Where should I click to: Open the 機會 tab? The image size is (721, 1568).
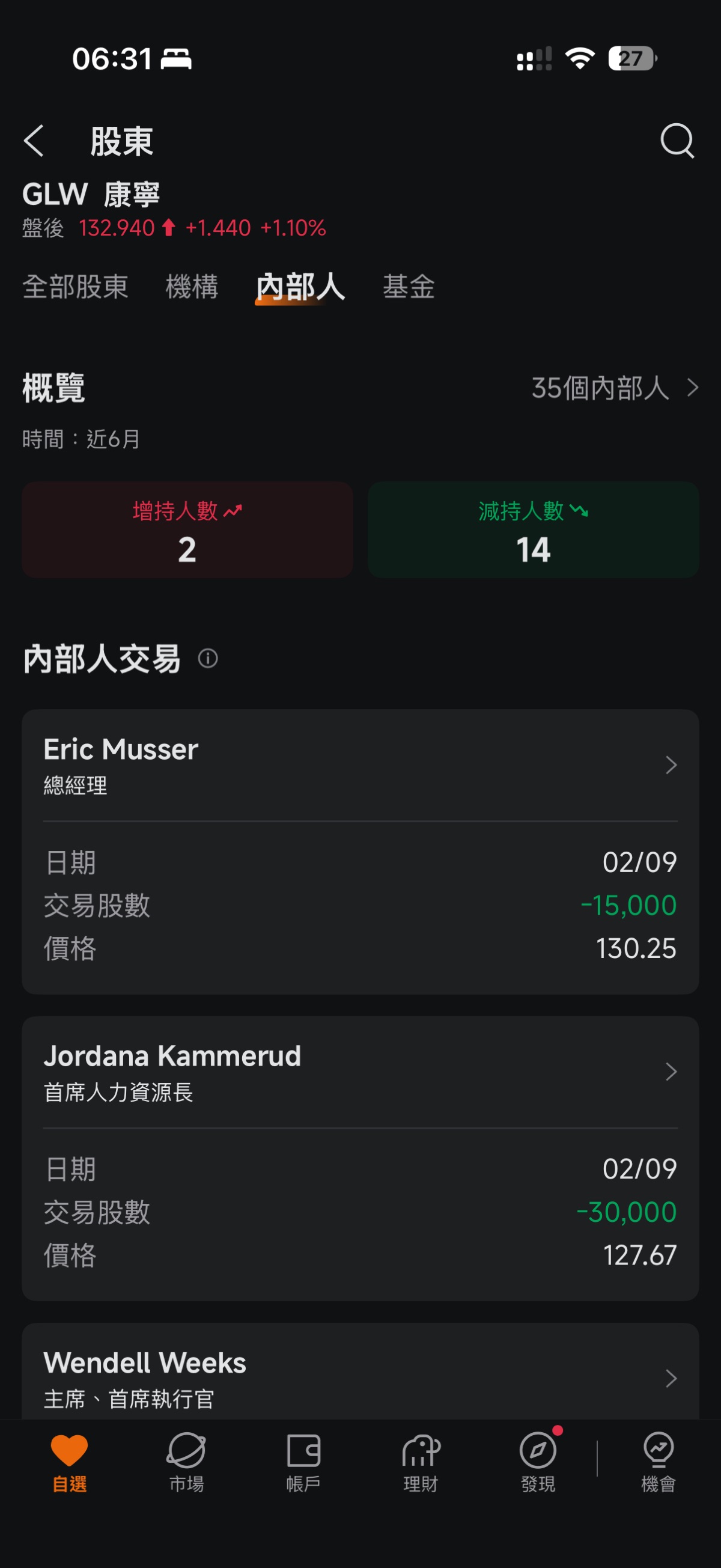coord(659,1462)
